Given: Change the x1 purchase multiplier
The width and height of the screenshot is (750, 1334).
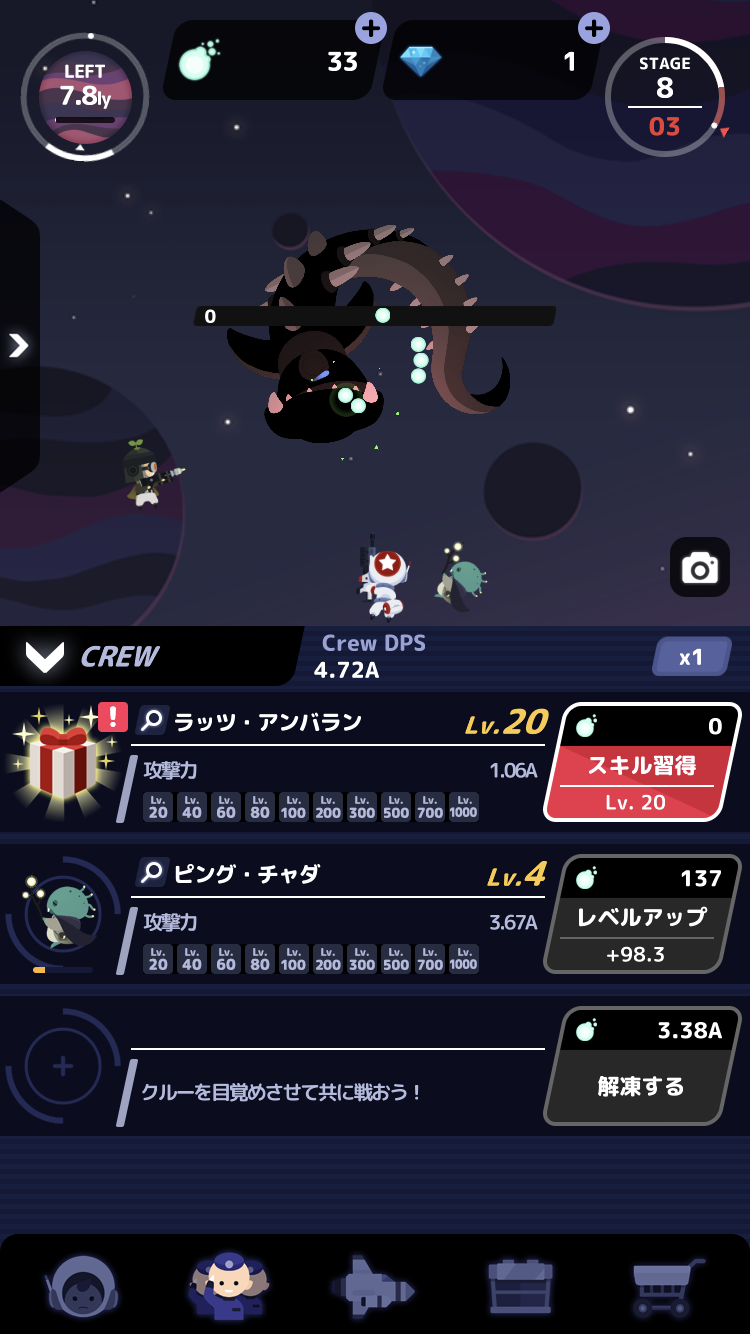Looking at the screenshot, I should click(691, 657).
